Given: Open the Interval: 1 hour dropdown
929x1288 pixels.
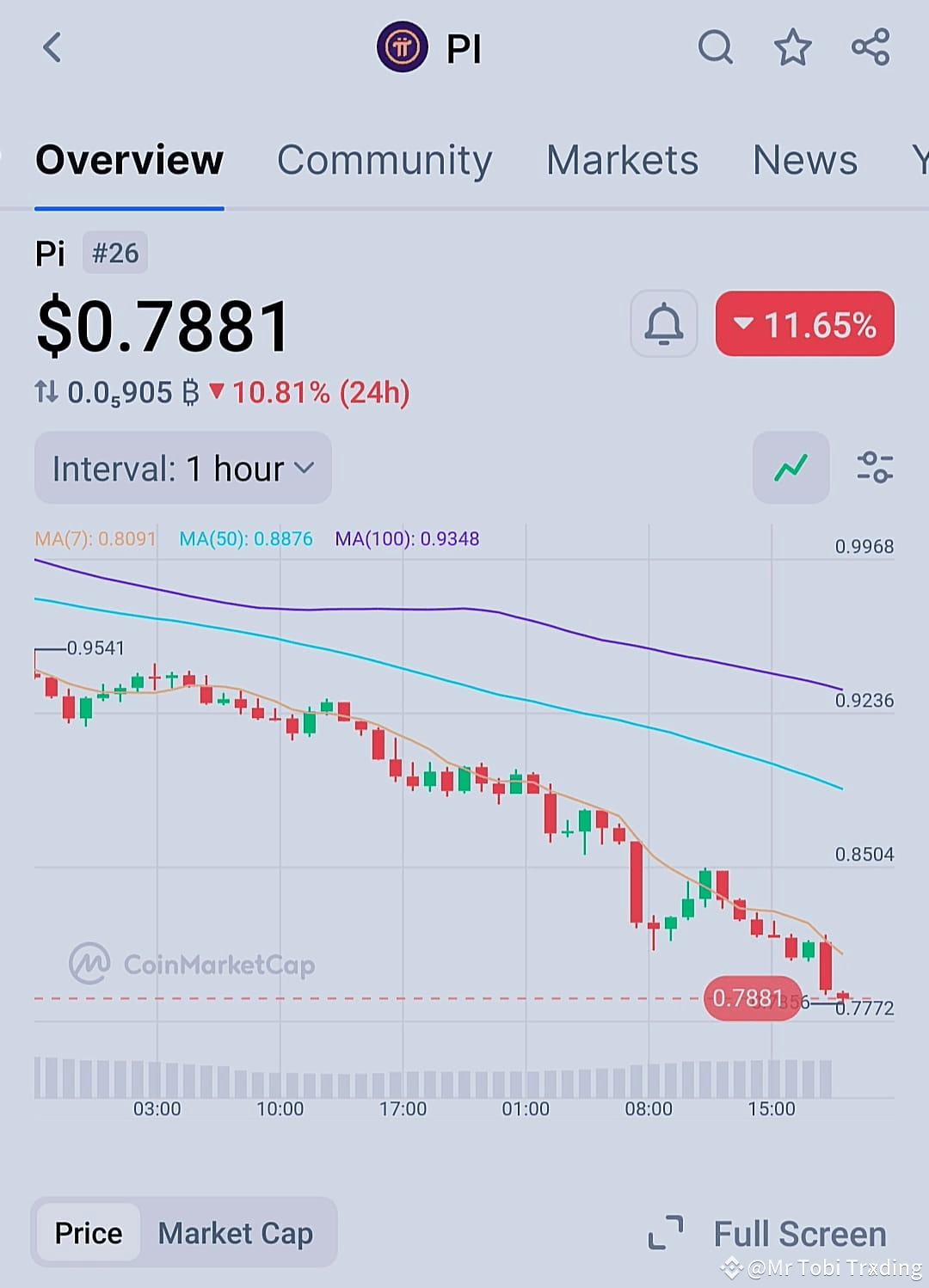Looking at the screenshot, I should tap(181, 468).
